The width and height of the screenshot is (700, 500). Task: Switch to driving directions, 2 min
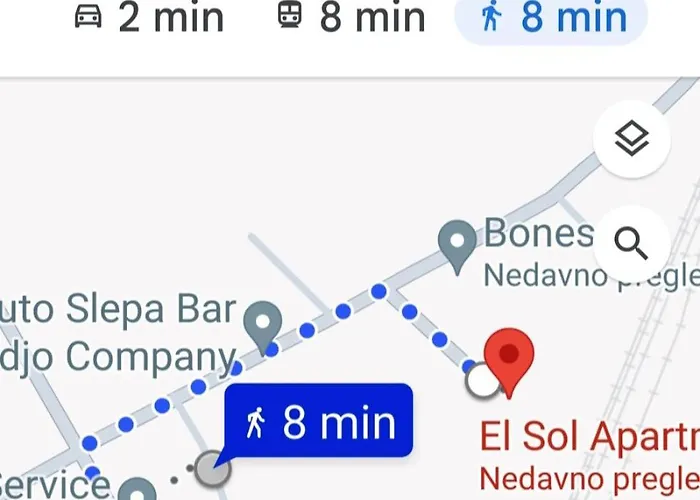(x=150, y=17)
